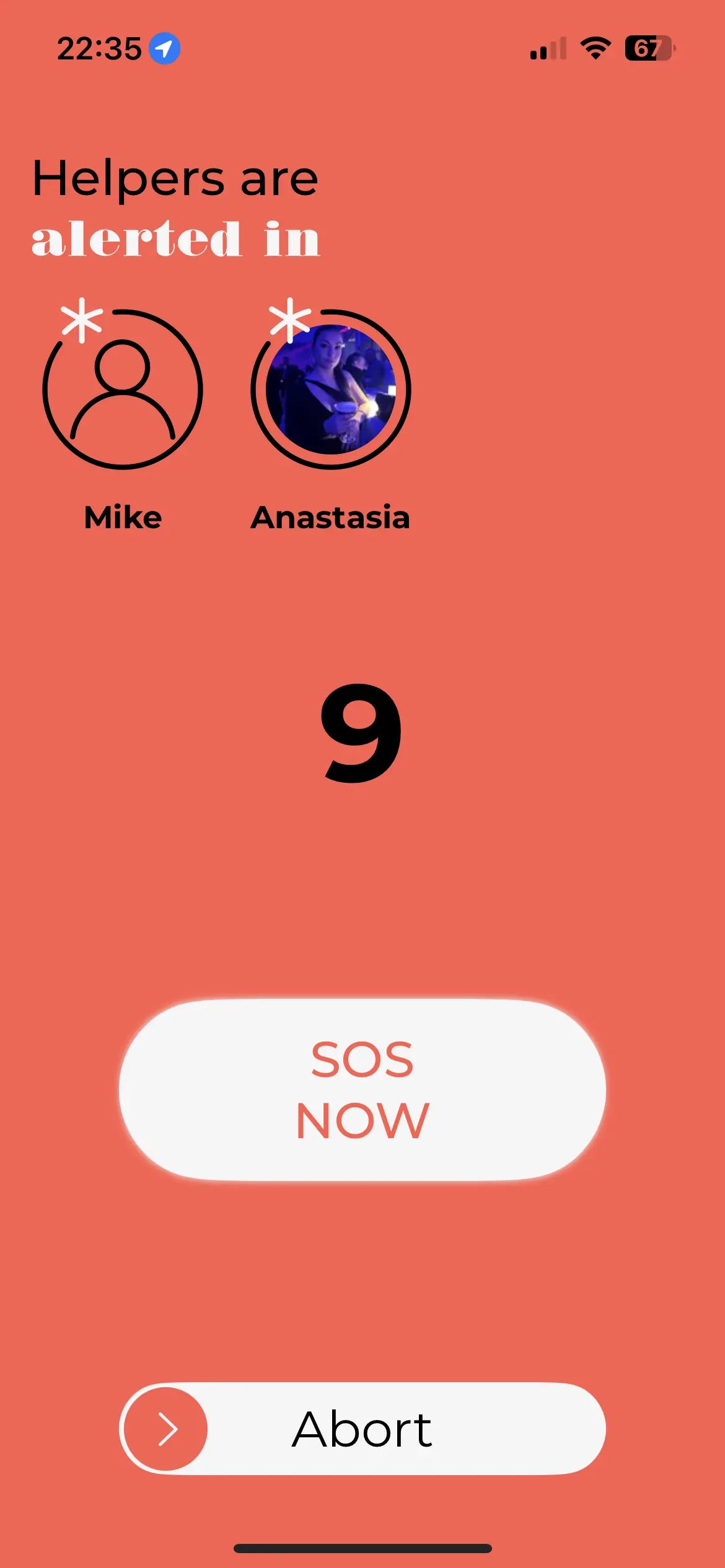Tap the arrow on the Abort slider
Viewport: 725px width, 1568px height.
pos(165,1429)
